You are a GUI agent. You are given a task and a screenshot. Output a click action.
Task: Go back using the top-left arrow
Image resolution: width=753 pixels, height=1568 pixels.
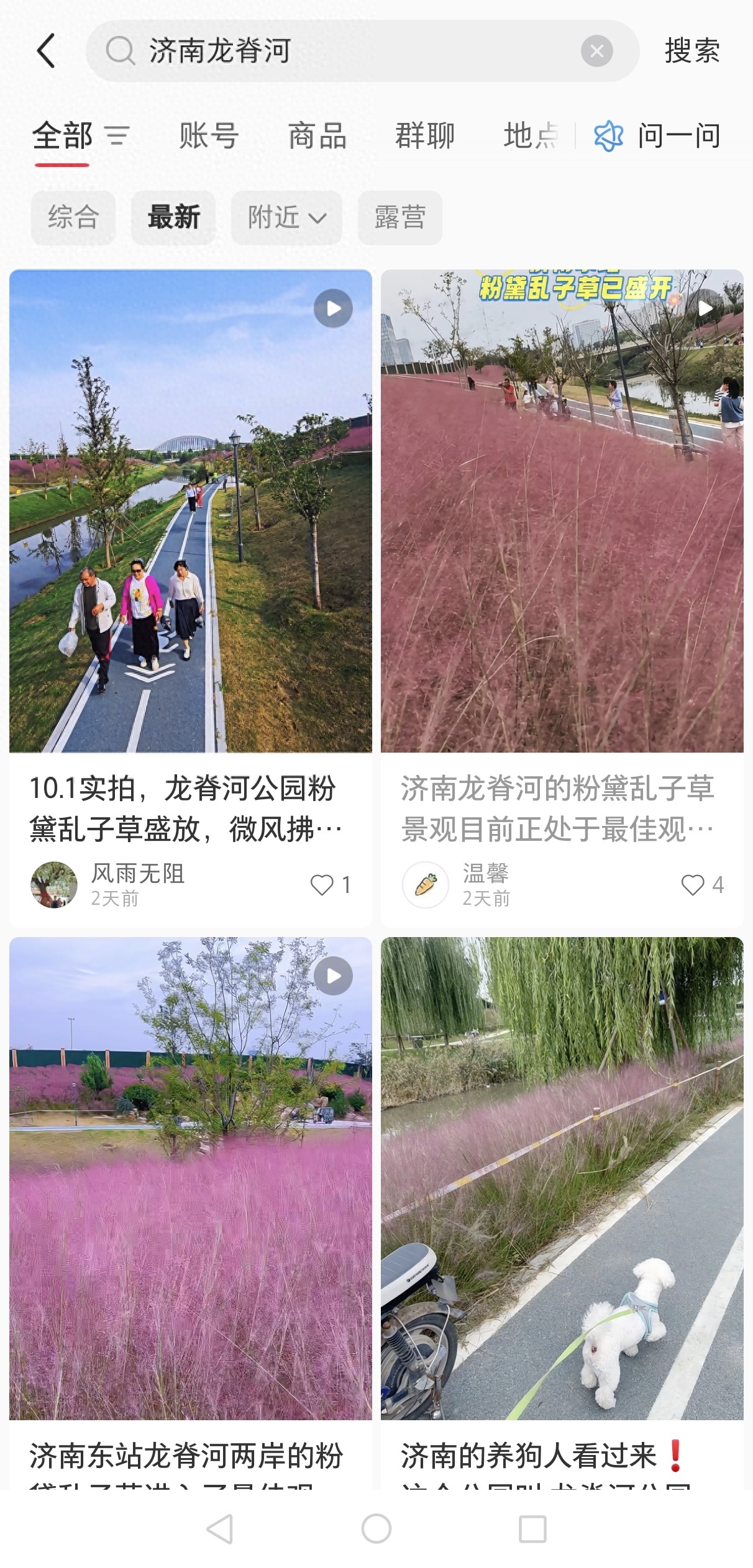tap(47, 51)
